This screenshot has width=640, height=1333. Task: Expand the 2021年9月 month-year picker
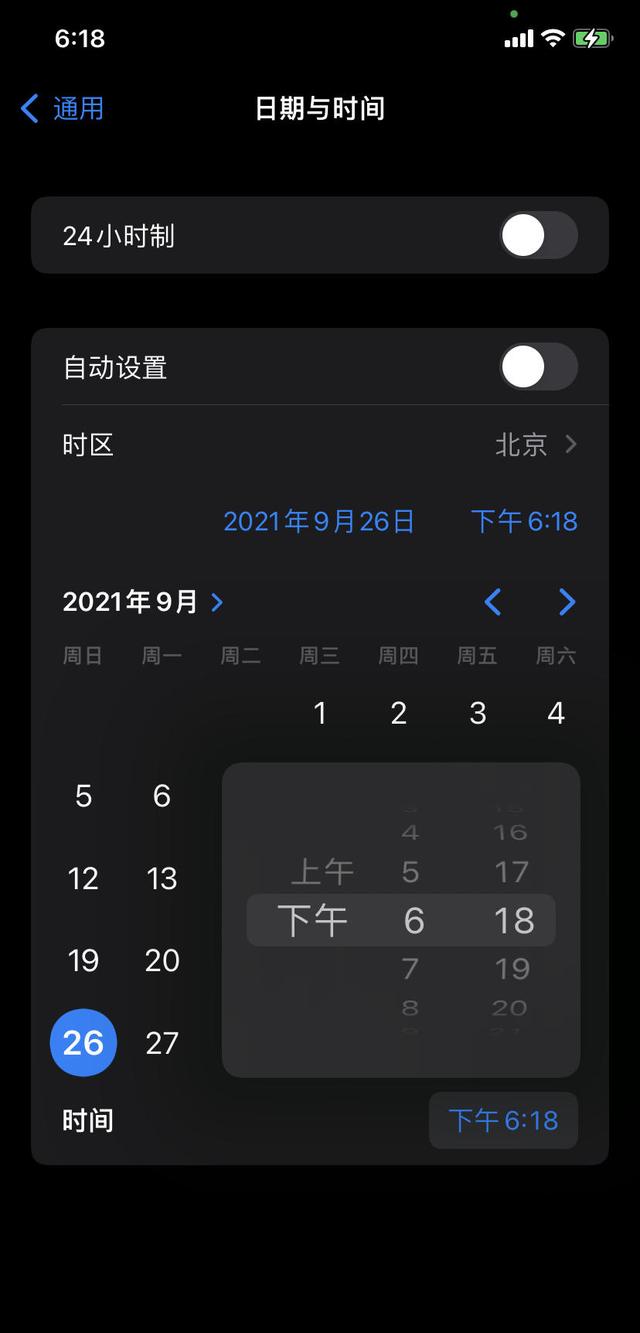(x=143, y=602)
